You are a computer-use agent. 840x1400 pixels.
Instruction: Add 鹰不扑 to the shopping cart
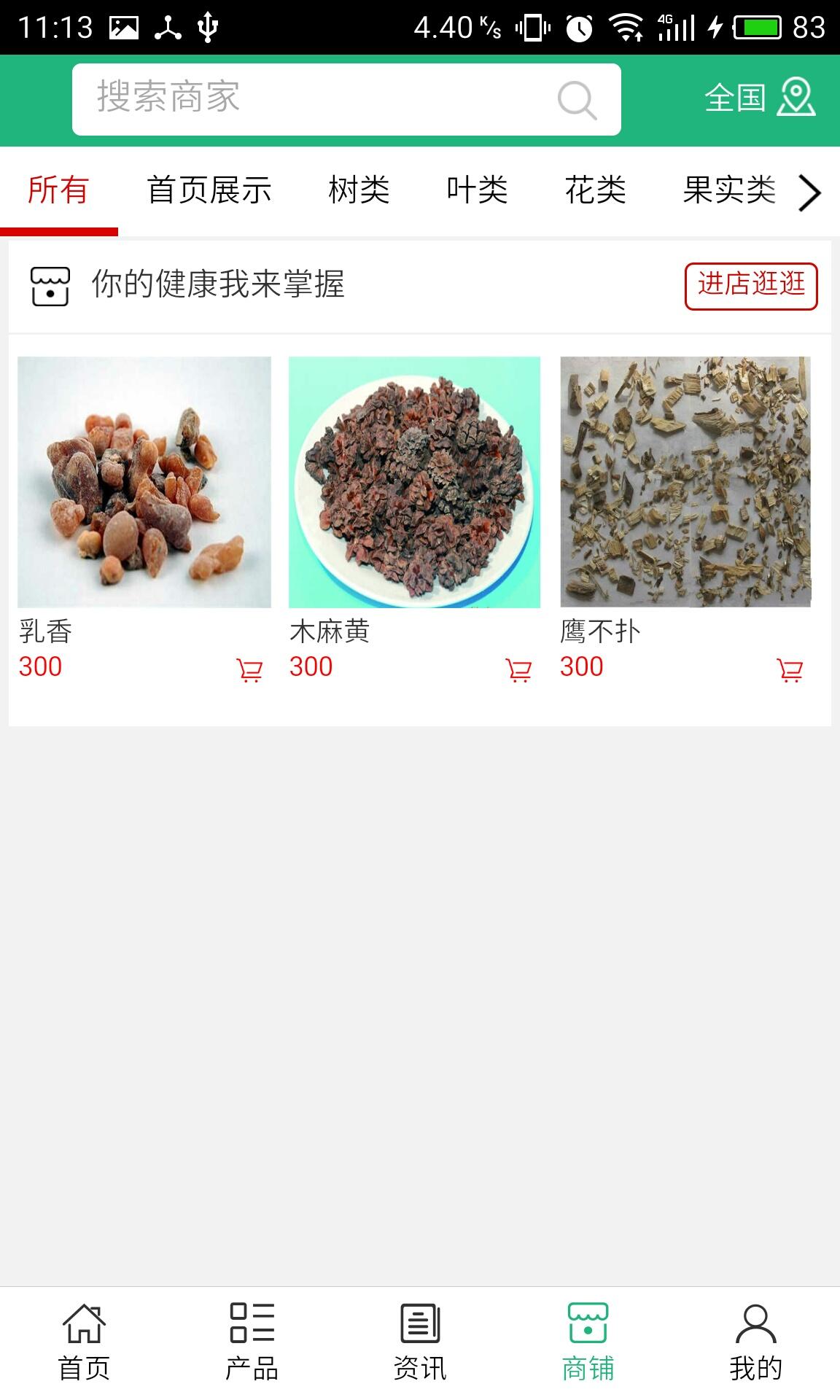pyautogui.click(x=790, y=669)
